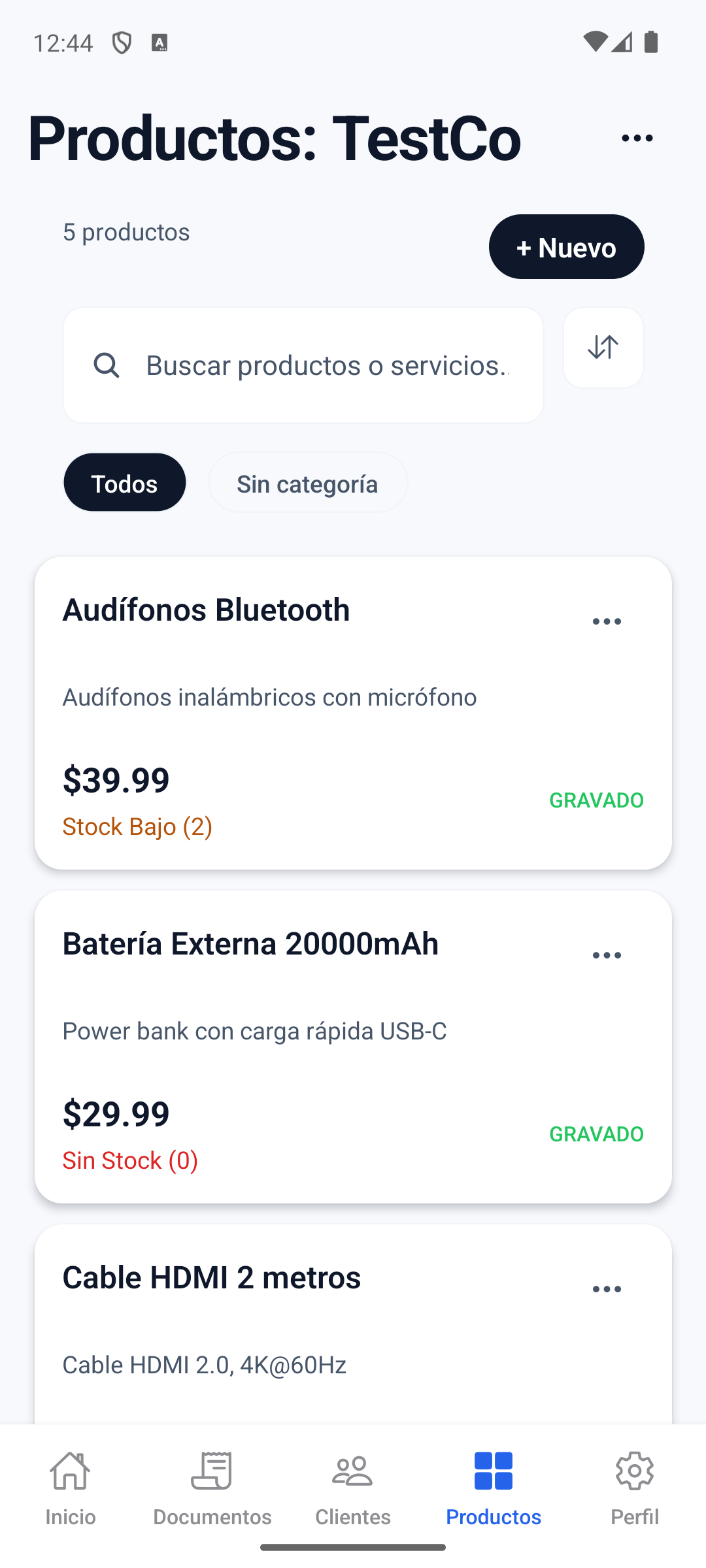Open options for Batería Externa 20000mAh
The height and width of the screenshot is (1568, 706).
[607, 955]
